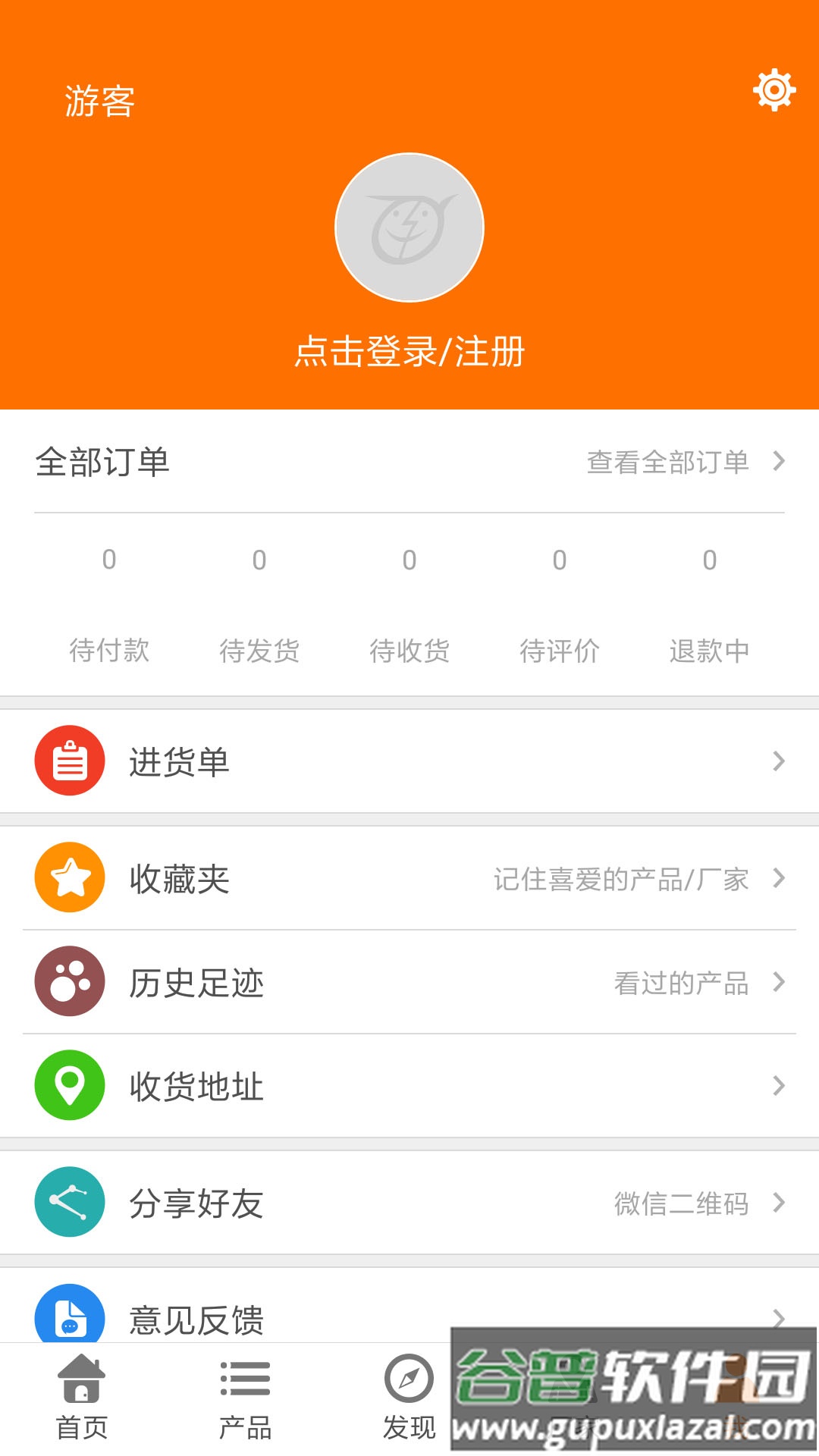
Task: Tap the 历史足迹 paw icon
Action: [x=68, y=984]
